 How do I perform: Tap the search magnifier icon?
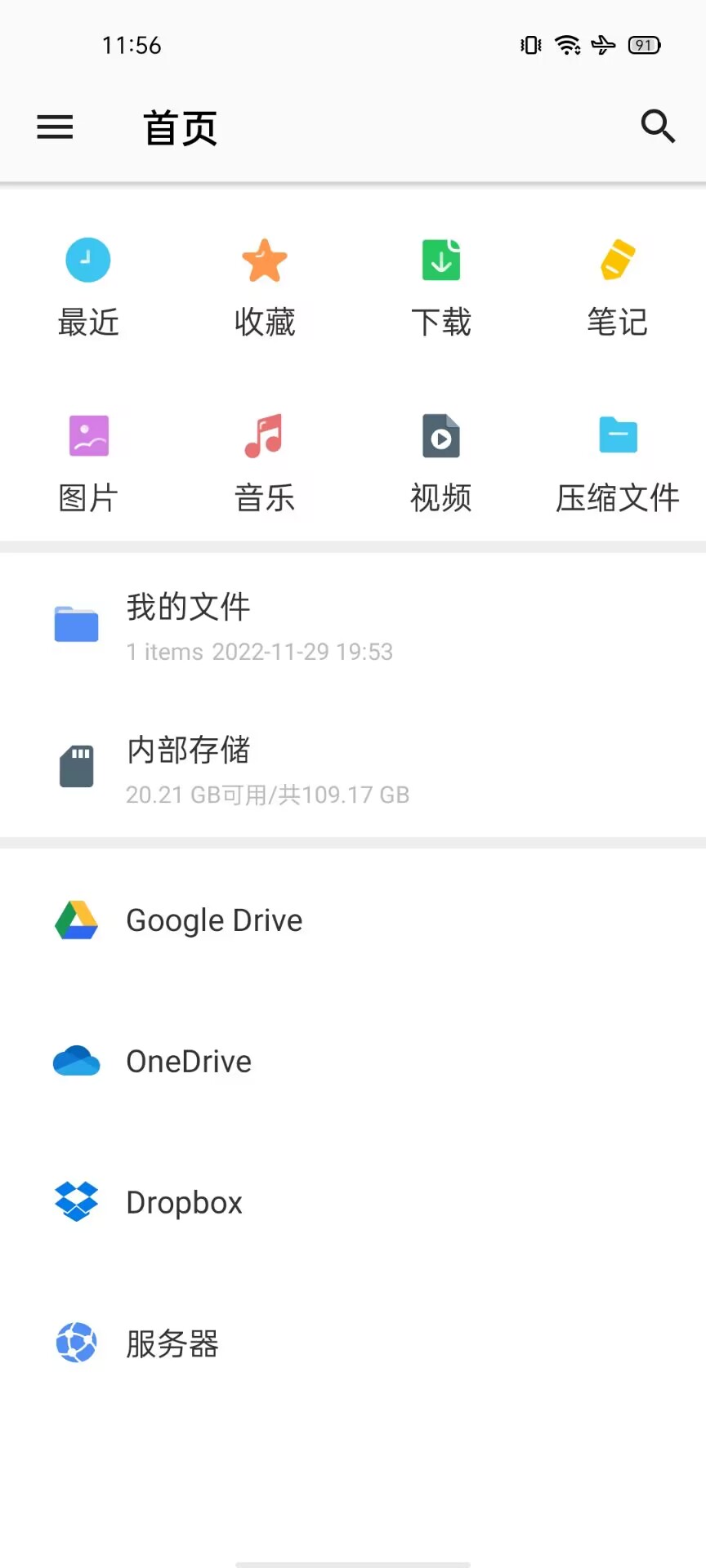[657, 127]
